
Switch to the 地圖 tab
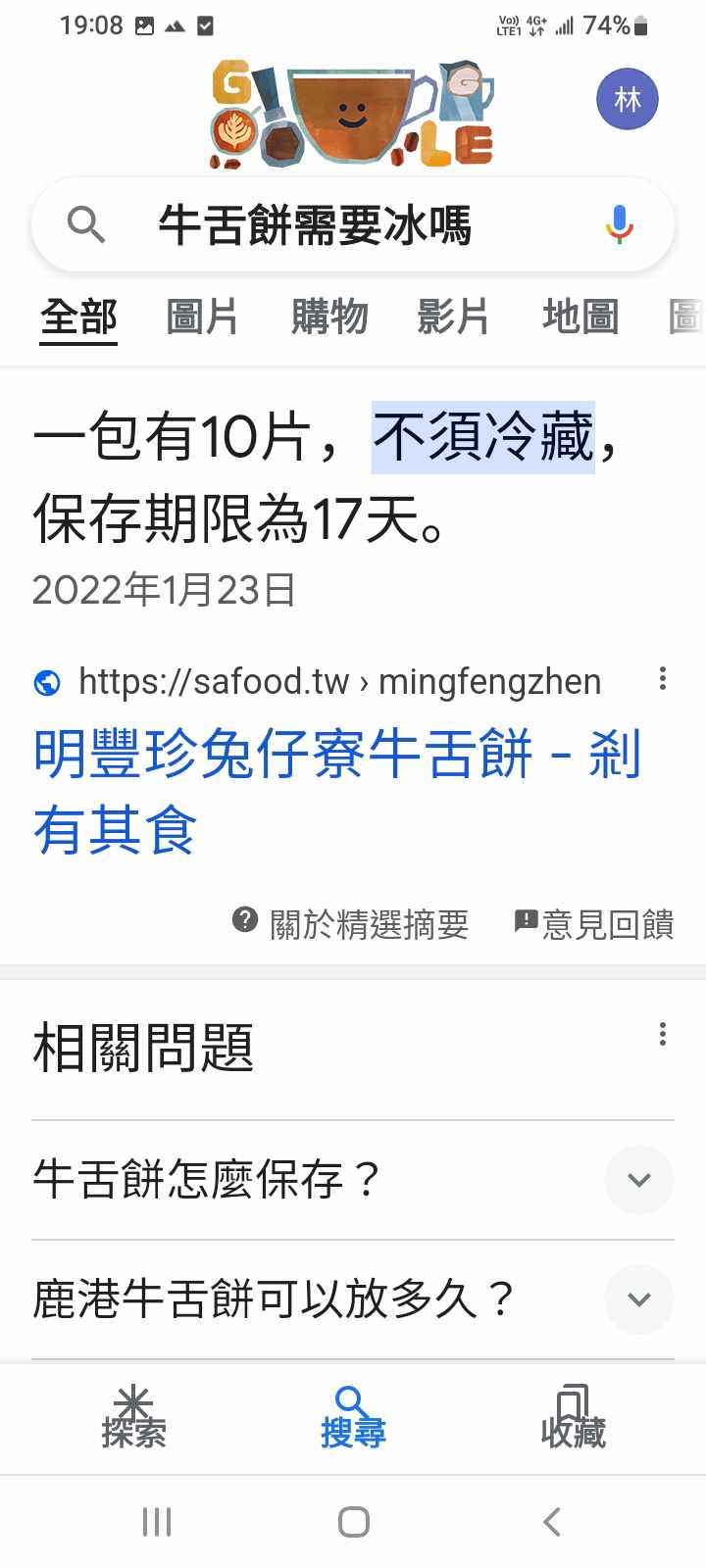[x=580, y=318]
